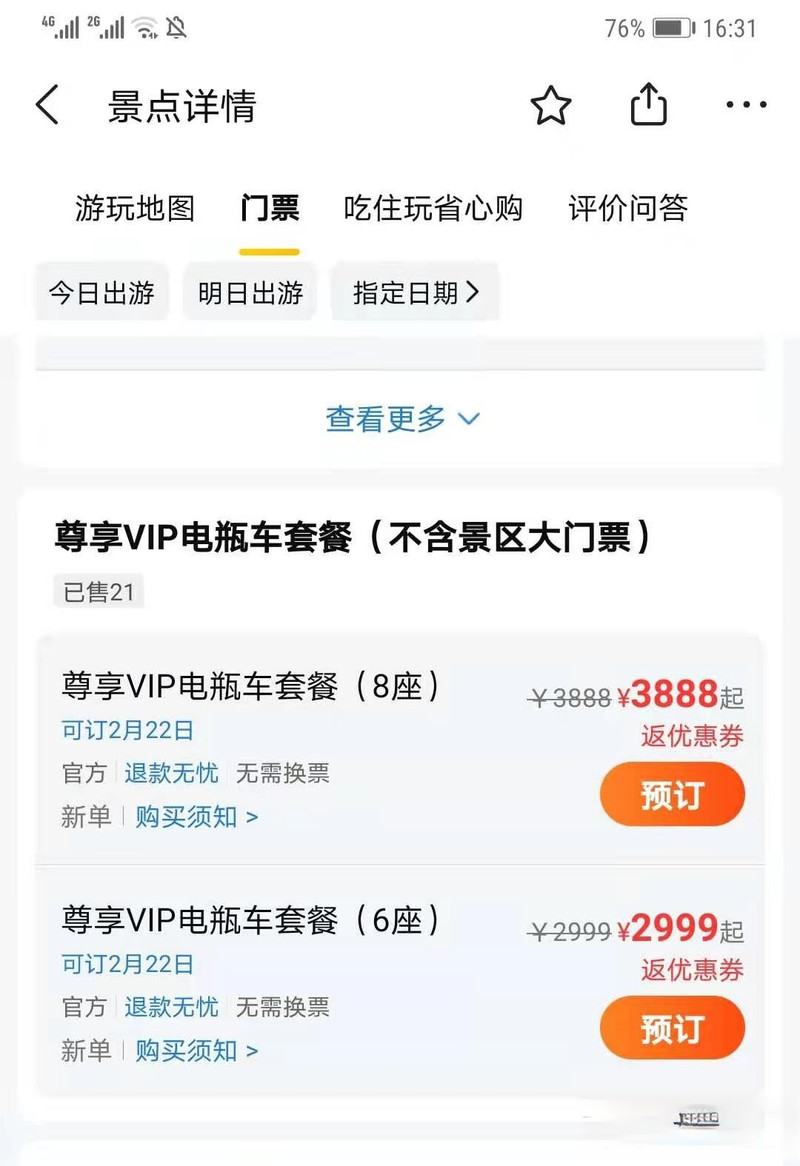The height and width of the screenshot is (1166, 800).
Task: Filter tickets by 明日出游
Action: pyautogui.click(x=250, y=293)
